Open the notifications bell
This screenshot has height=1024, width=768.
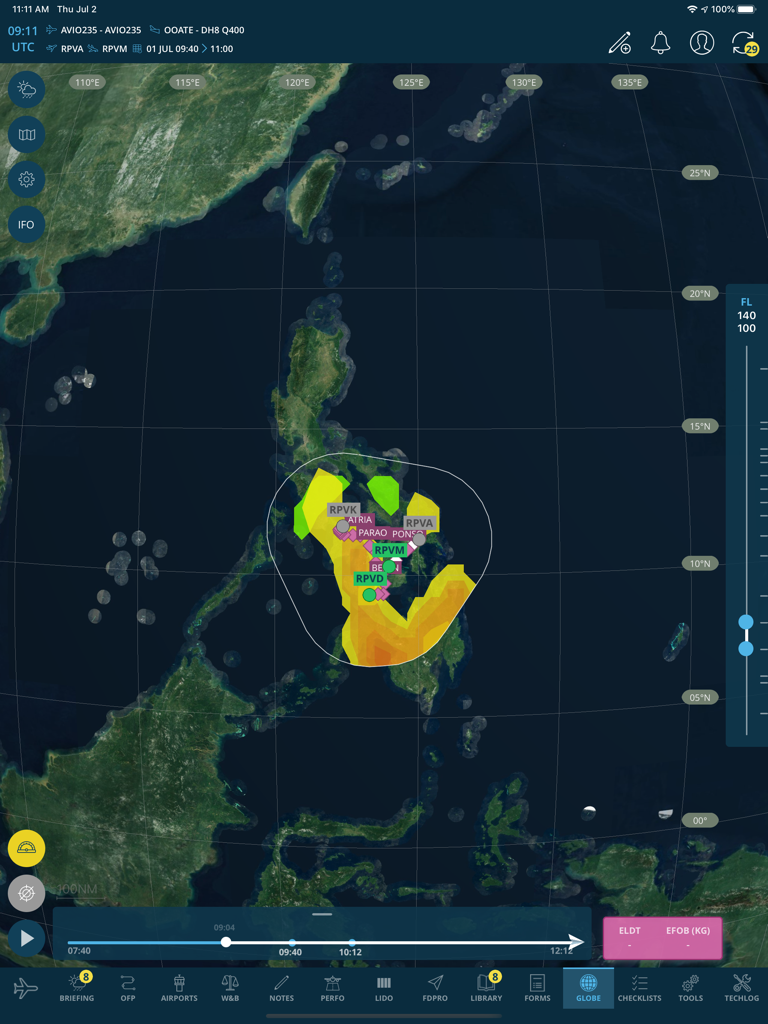tap(660, 43)
